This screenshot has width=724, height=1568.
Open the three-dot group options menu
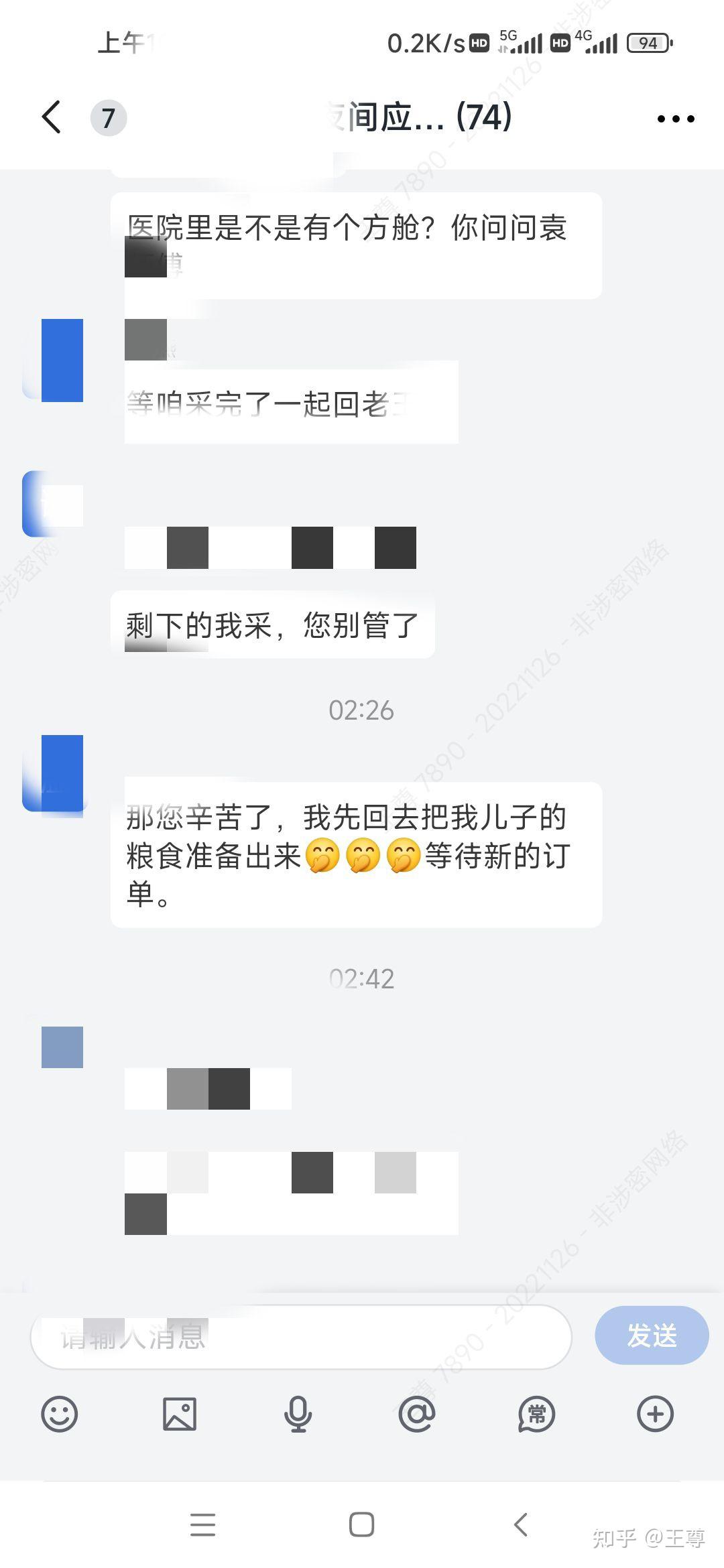coord(675,119)
